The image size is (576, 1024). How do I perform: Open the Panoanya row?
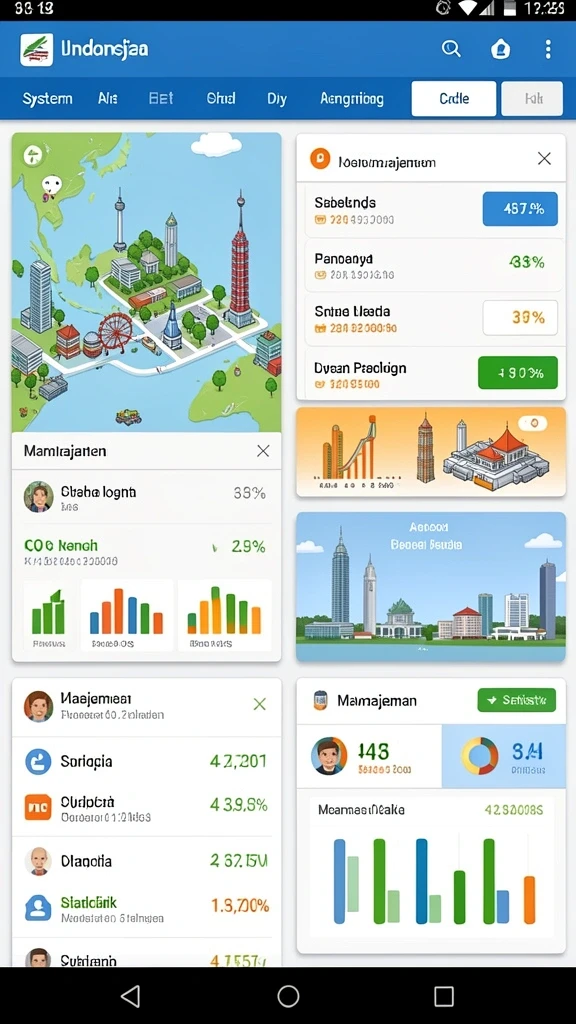(x=431, y=264)
